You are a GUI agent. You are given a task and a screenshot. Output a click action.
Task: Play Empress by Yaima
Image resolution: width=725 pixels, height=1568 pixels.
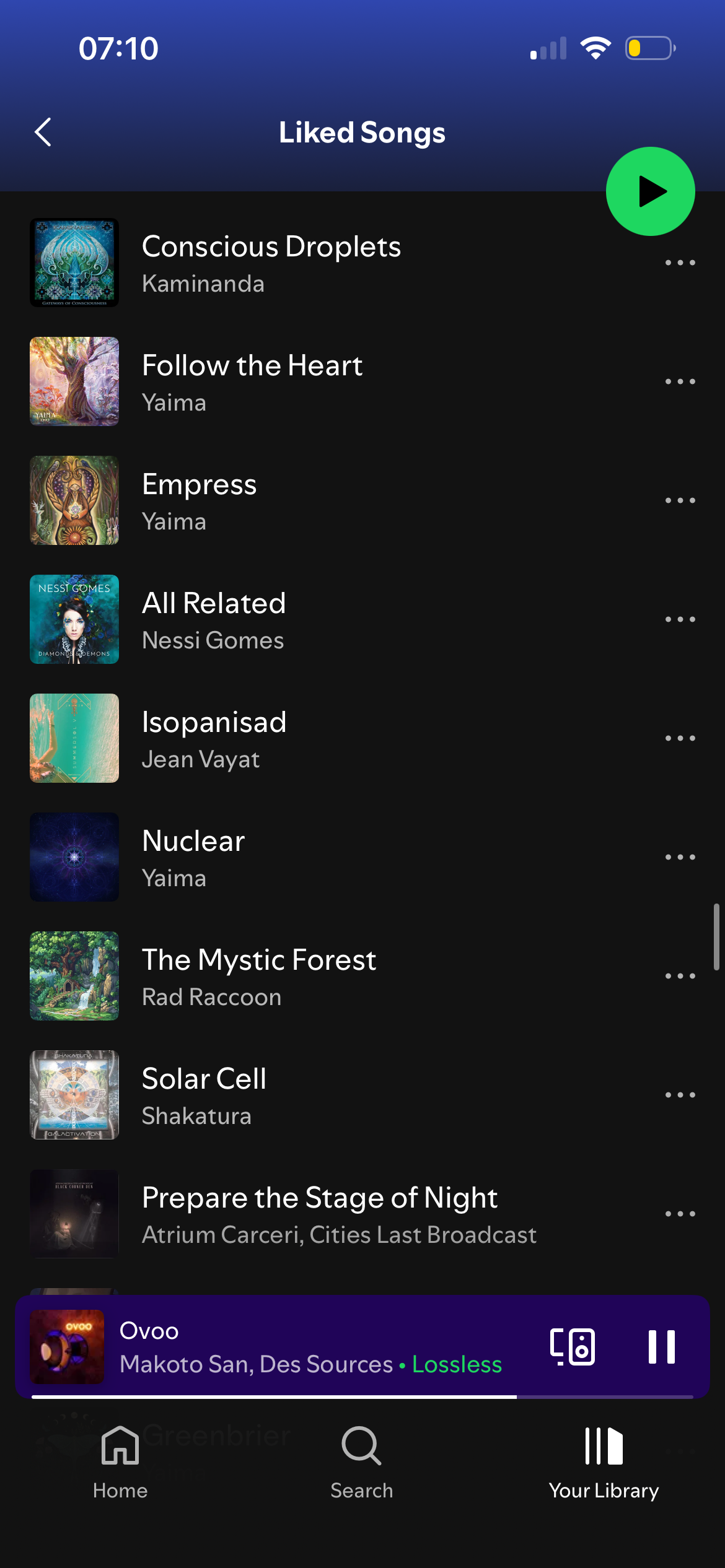tap(199, 500)
